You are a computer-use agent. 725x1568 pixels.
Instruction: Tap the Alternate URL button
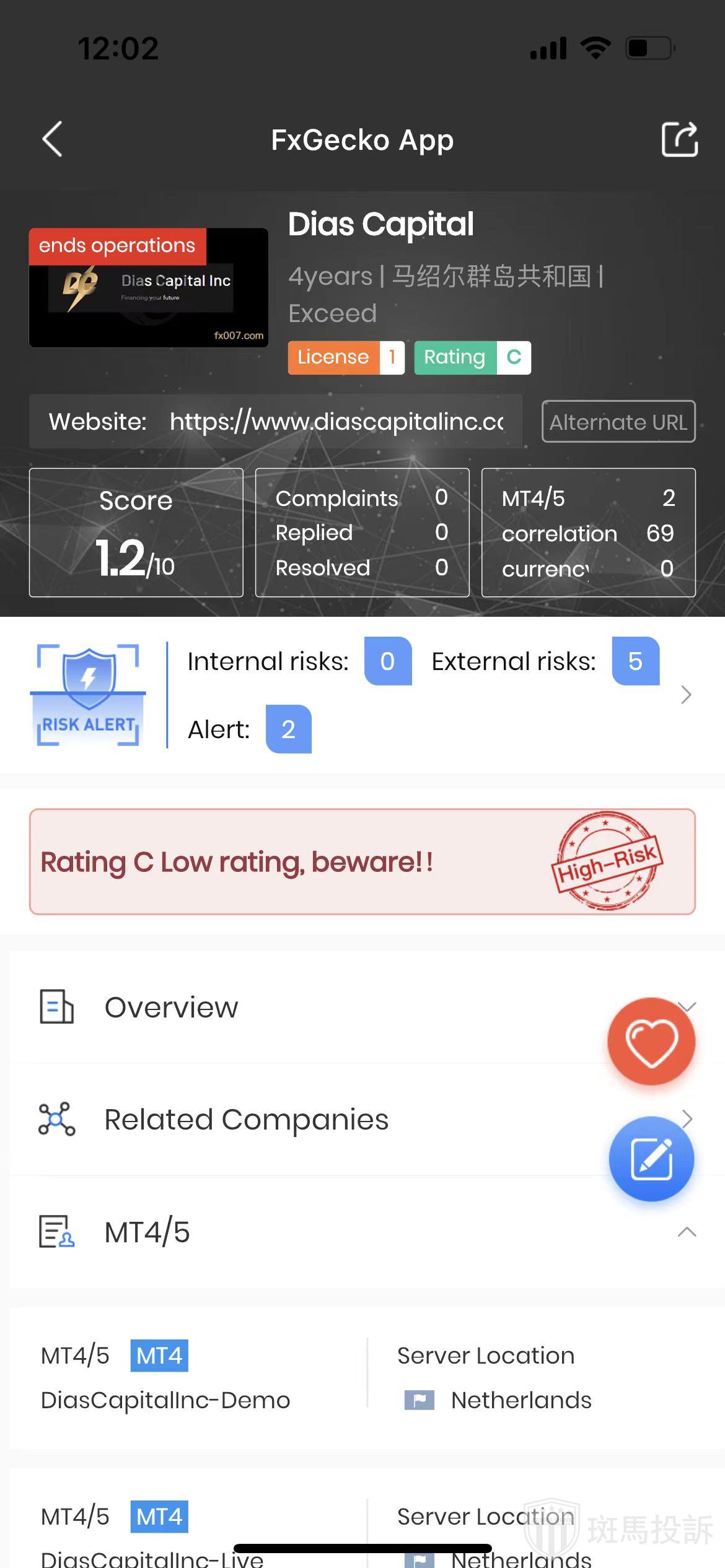coord(618,422)
